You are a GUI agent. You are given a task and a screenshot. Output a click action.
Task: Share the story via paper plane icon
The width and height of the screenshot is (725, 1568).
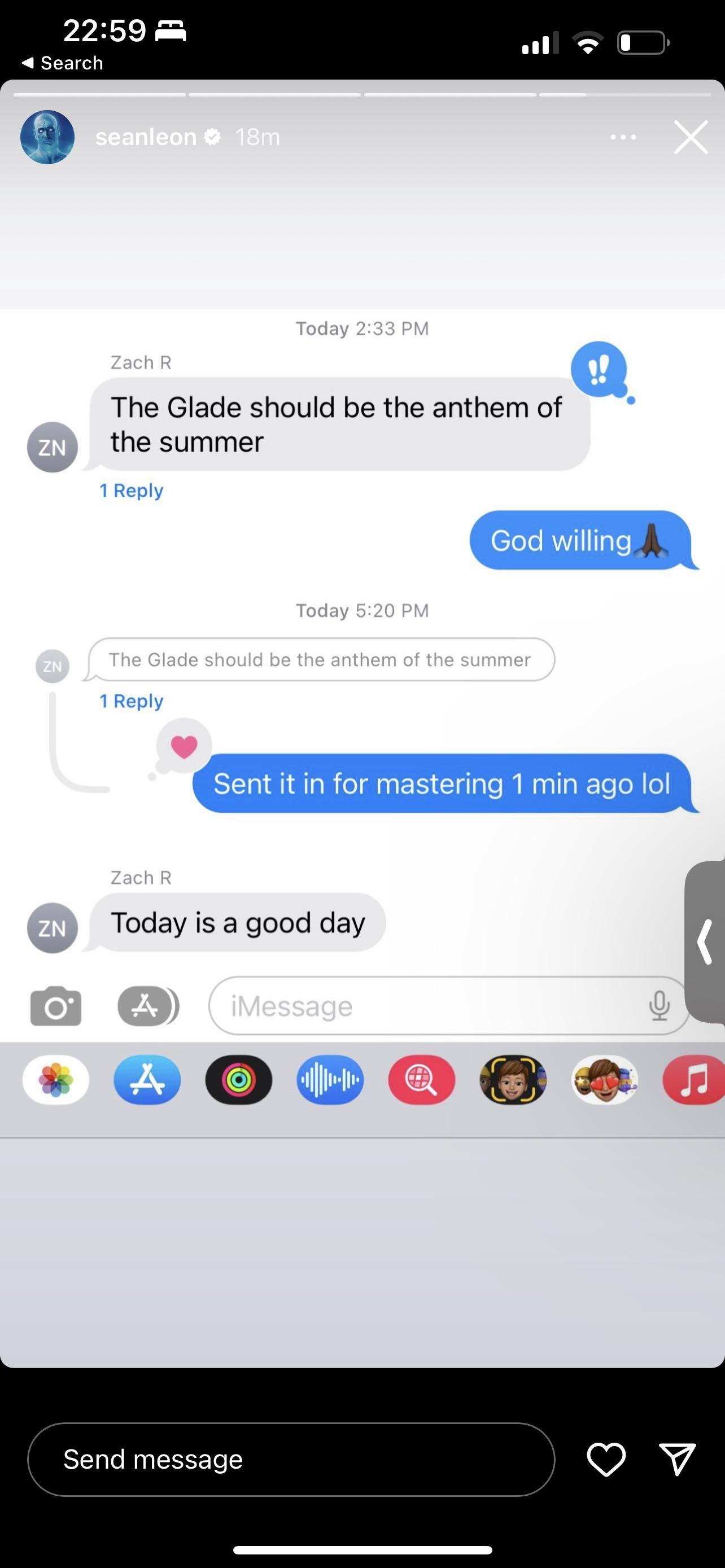tap(677, 1459)
